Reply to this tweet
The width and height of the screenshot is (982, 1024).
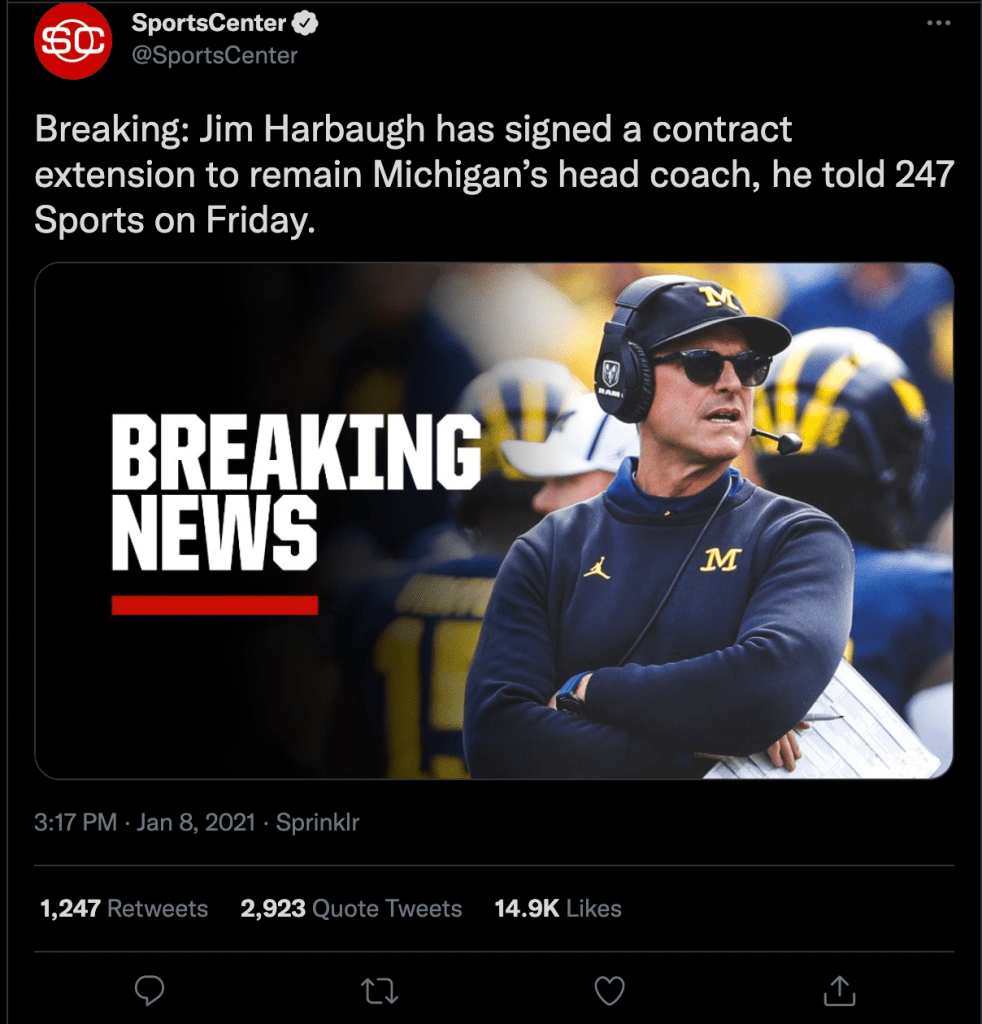click(x=149, y=990)
